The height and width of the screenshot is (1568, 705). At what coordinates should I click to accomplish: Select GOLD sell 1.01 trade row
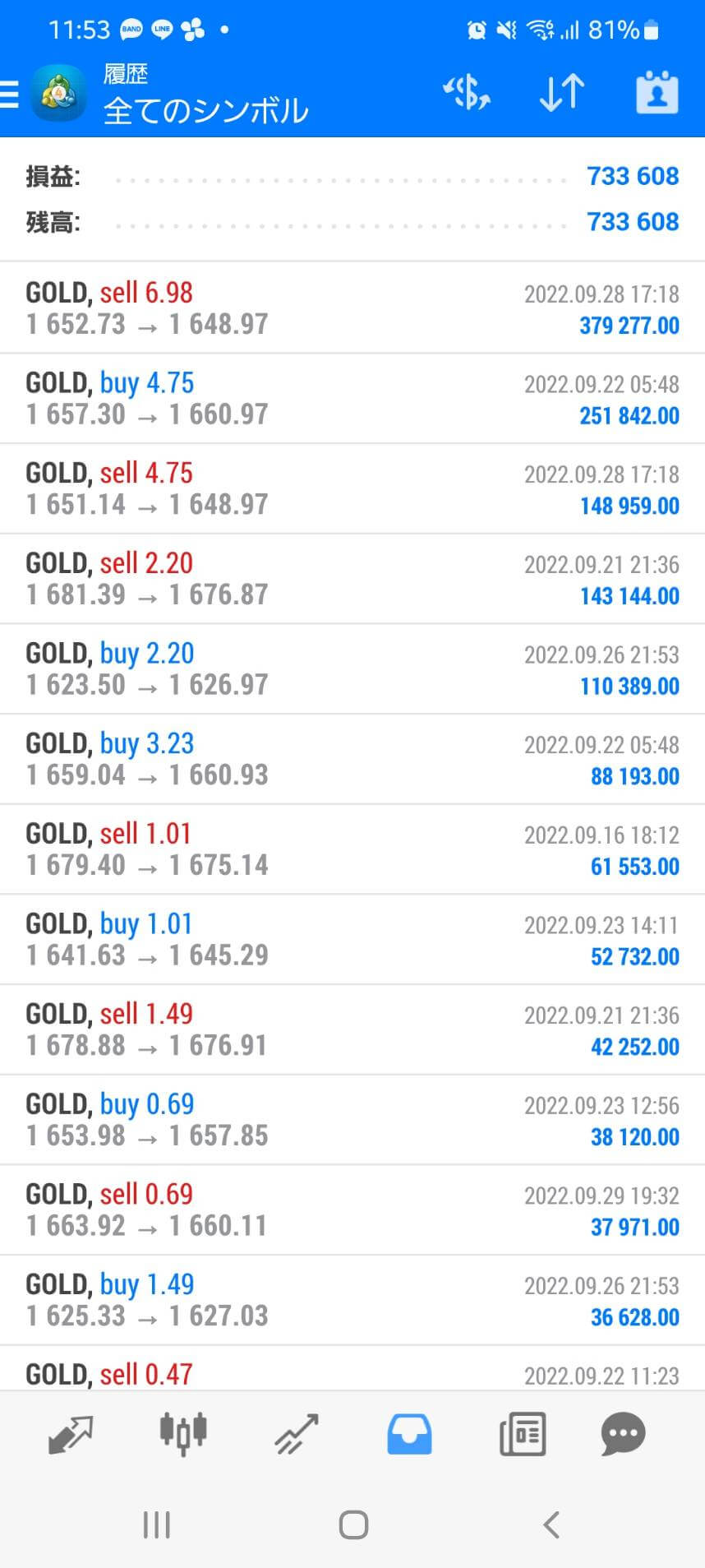[352, 849]
